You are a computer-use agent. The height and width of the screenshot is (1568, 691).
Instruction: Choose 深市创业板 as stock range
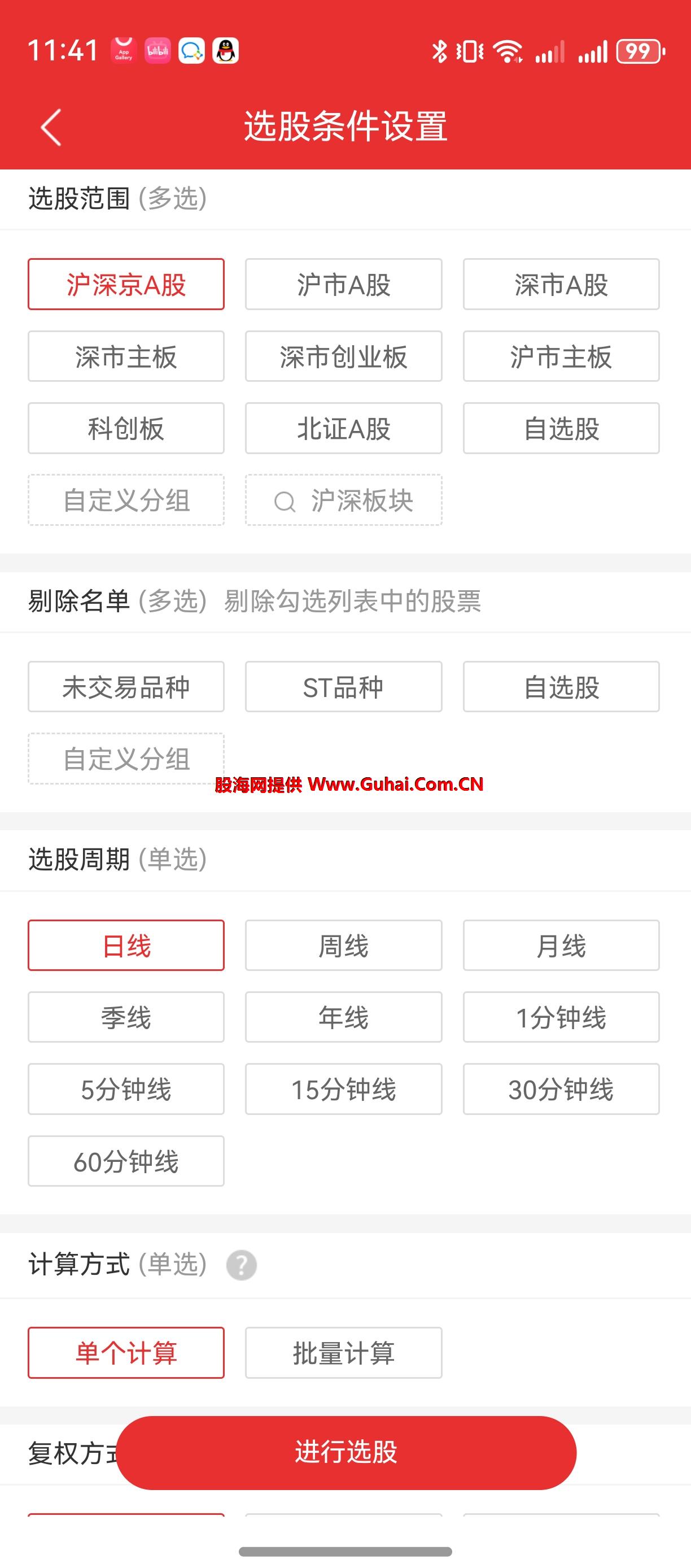344,356
